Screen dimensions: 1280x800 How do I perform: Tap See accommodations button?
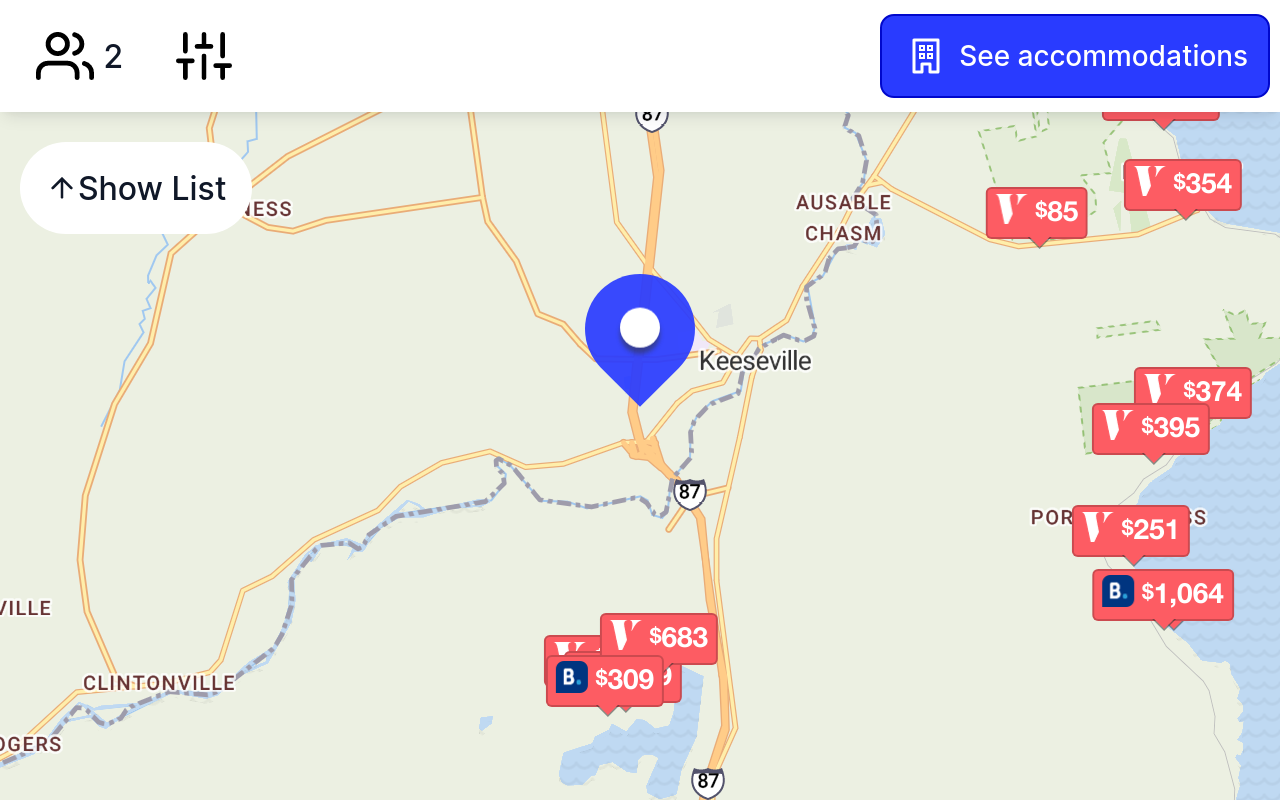pyautogui.click(x=1074, y=56)
